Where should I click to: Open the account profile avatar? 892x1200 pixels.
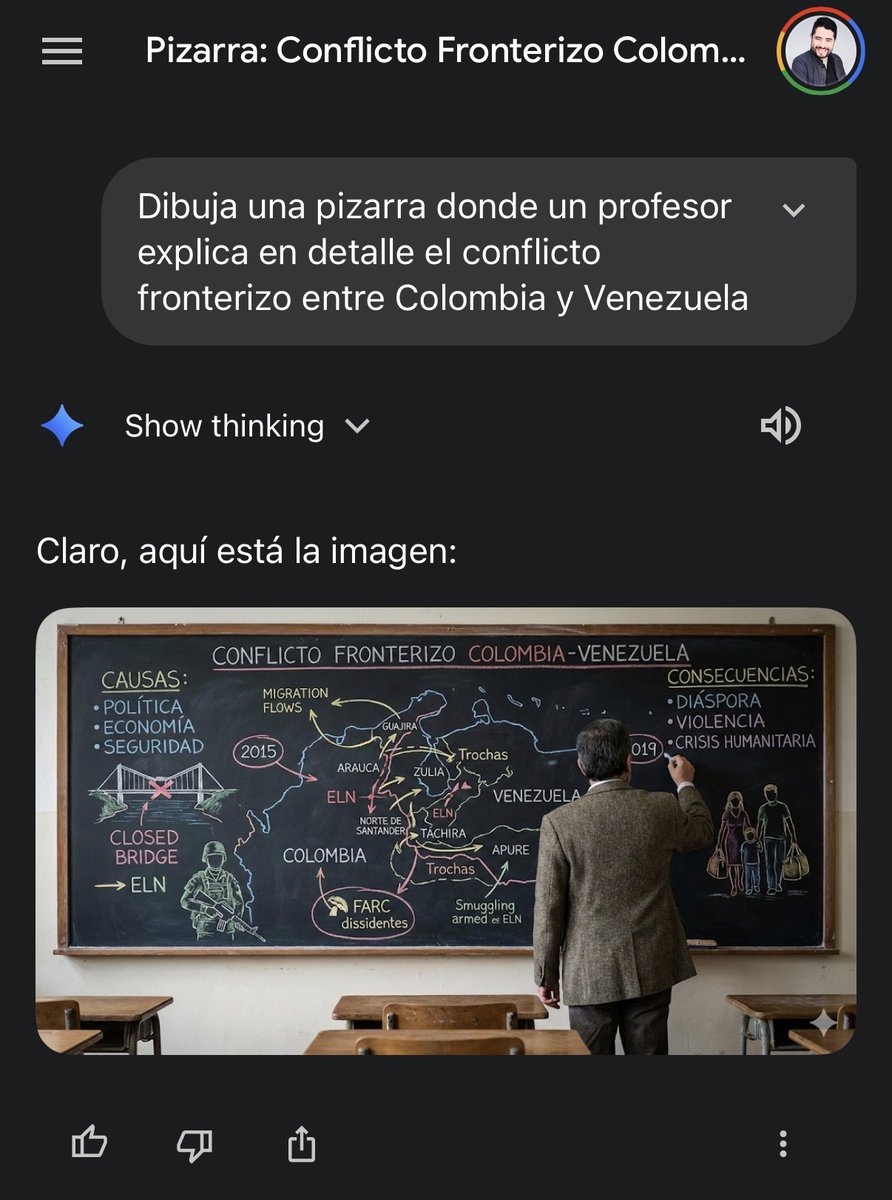point(820,51)
